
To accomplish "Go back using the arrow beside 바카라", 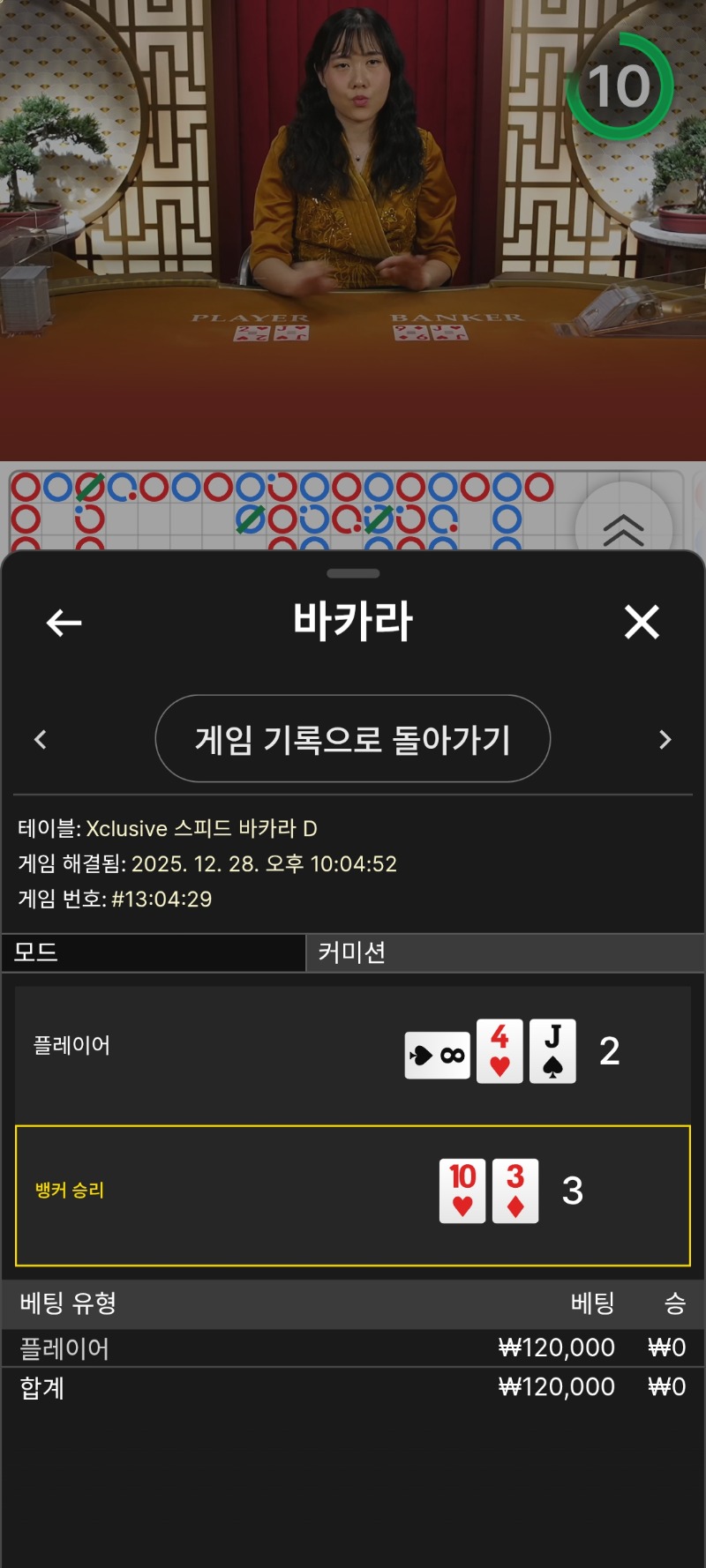I will tap(64, 623).
